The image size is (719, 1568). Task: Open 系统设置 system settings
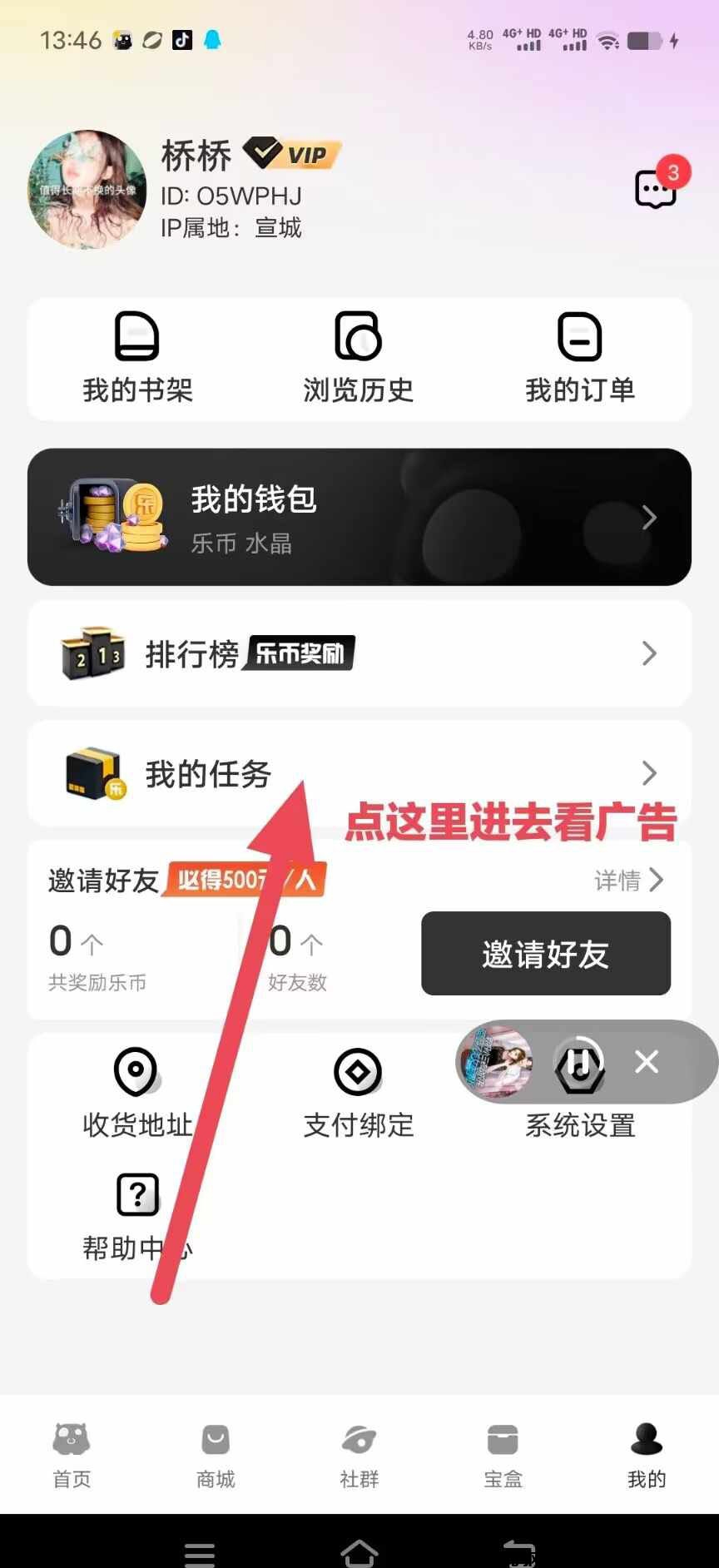[x=580, y=1125]
